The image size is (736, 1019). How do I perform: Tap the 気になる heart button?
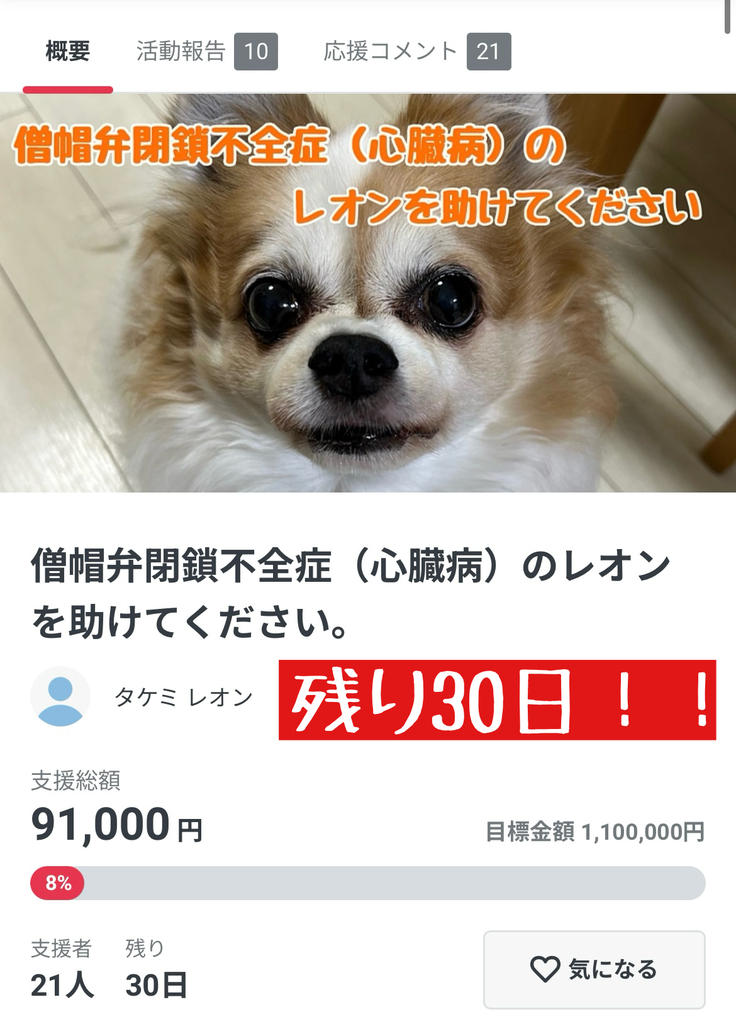pyautogui.click(x=594, y=968)
